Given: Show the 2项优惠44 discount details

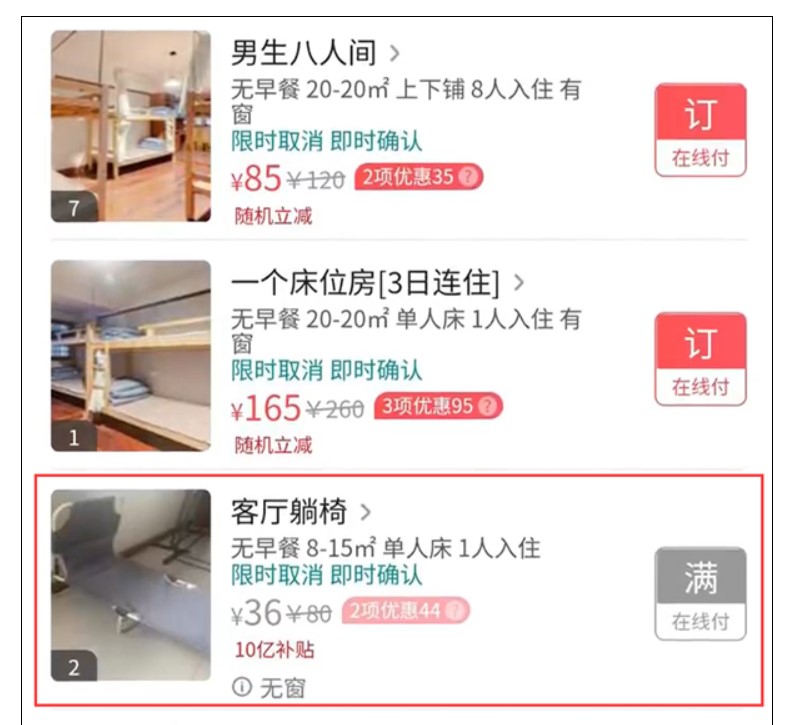Looking at the screenshot, I should point(406,610).
